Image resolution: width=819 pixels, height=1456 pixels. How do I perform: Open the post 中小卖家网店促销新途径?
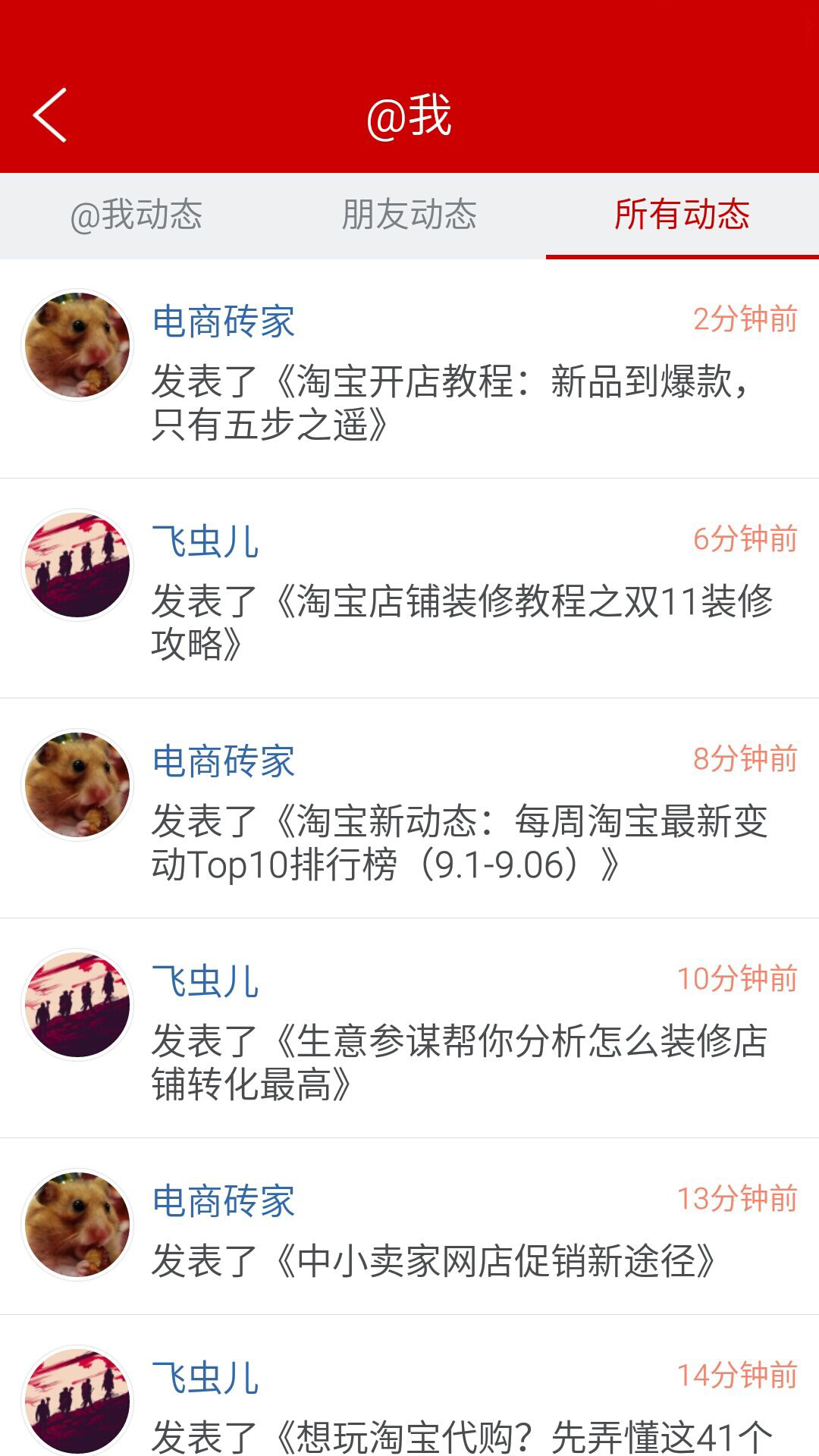tap(433, 1260)
